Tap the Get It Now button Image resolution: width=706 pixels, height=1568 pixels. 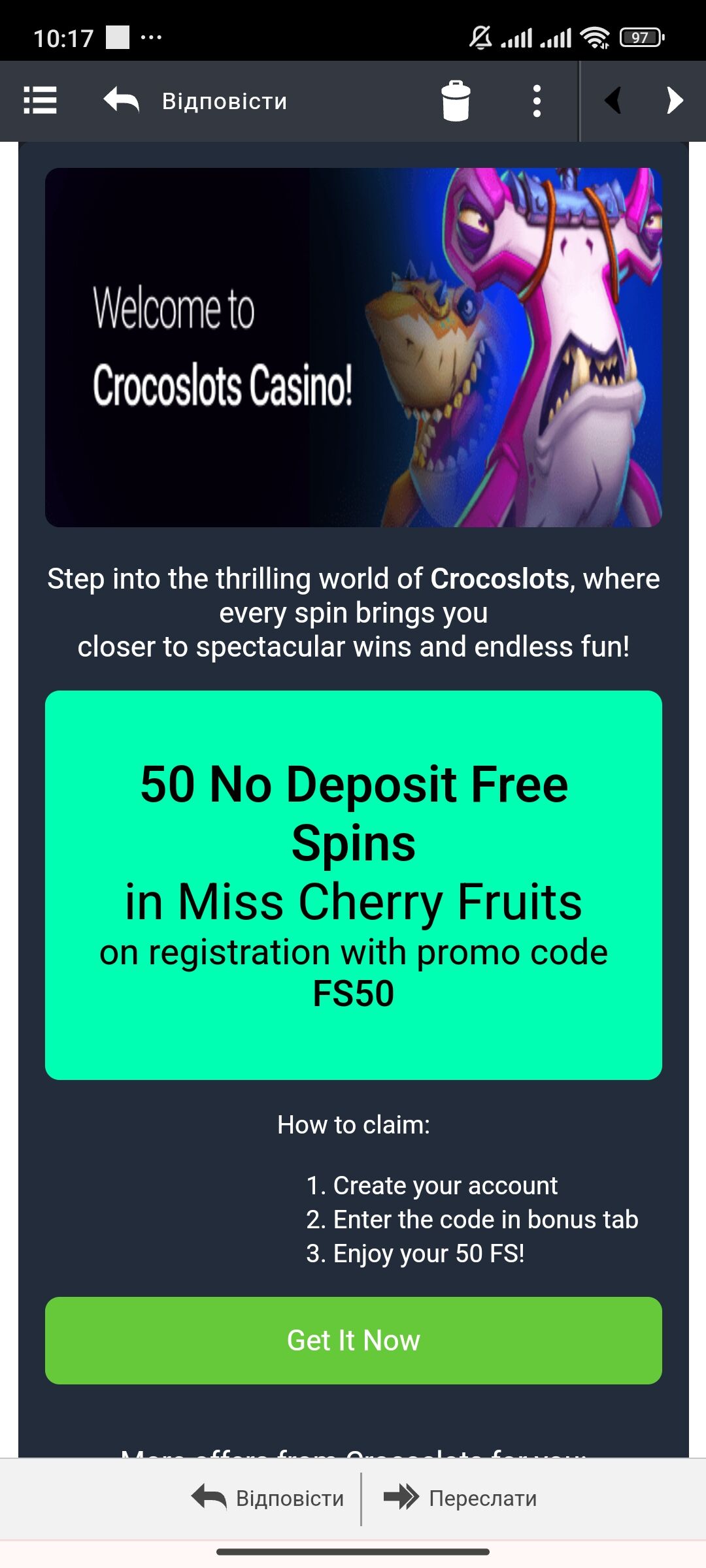coord(353,1341)
